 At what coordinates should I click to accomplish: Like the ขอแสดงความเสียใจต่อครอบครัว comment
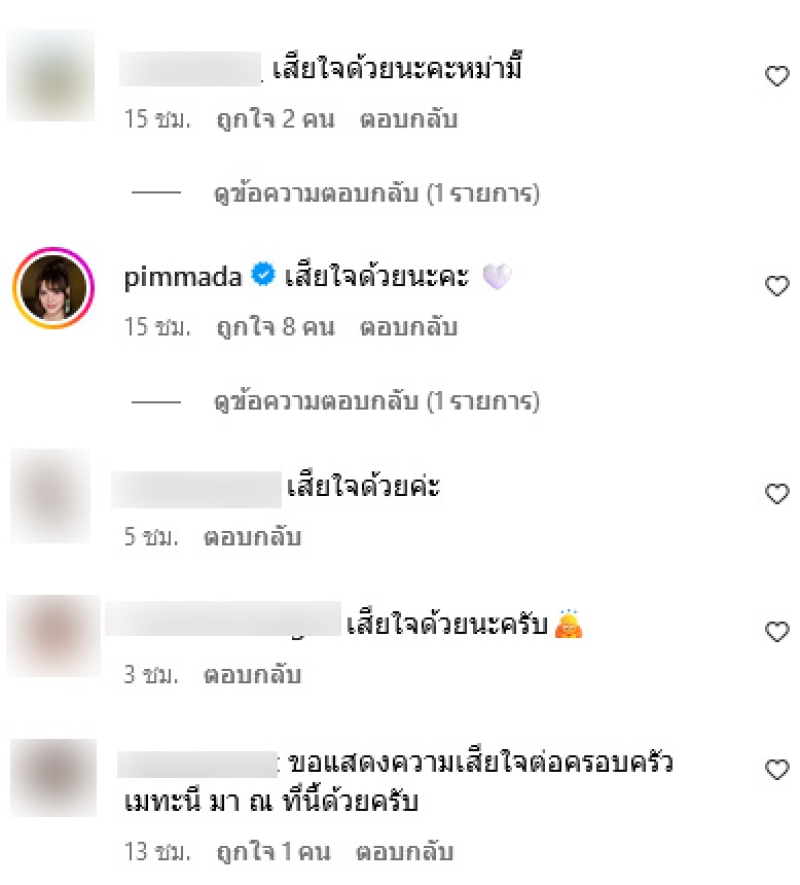pos(777,770)
